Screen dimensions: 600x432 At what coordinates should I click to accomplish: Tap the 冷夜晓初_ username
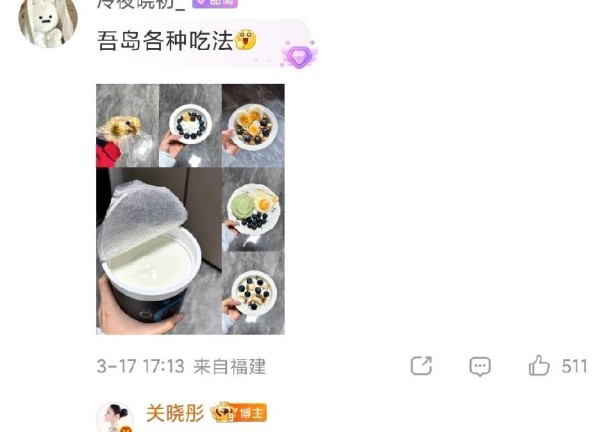pyautogui.click(x=139, y=5)
